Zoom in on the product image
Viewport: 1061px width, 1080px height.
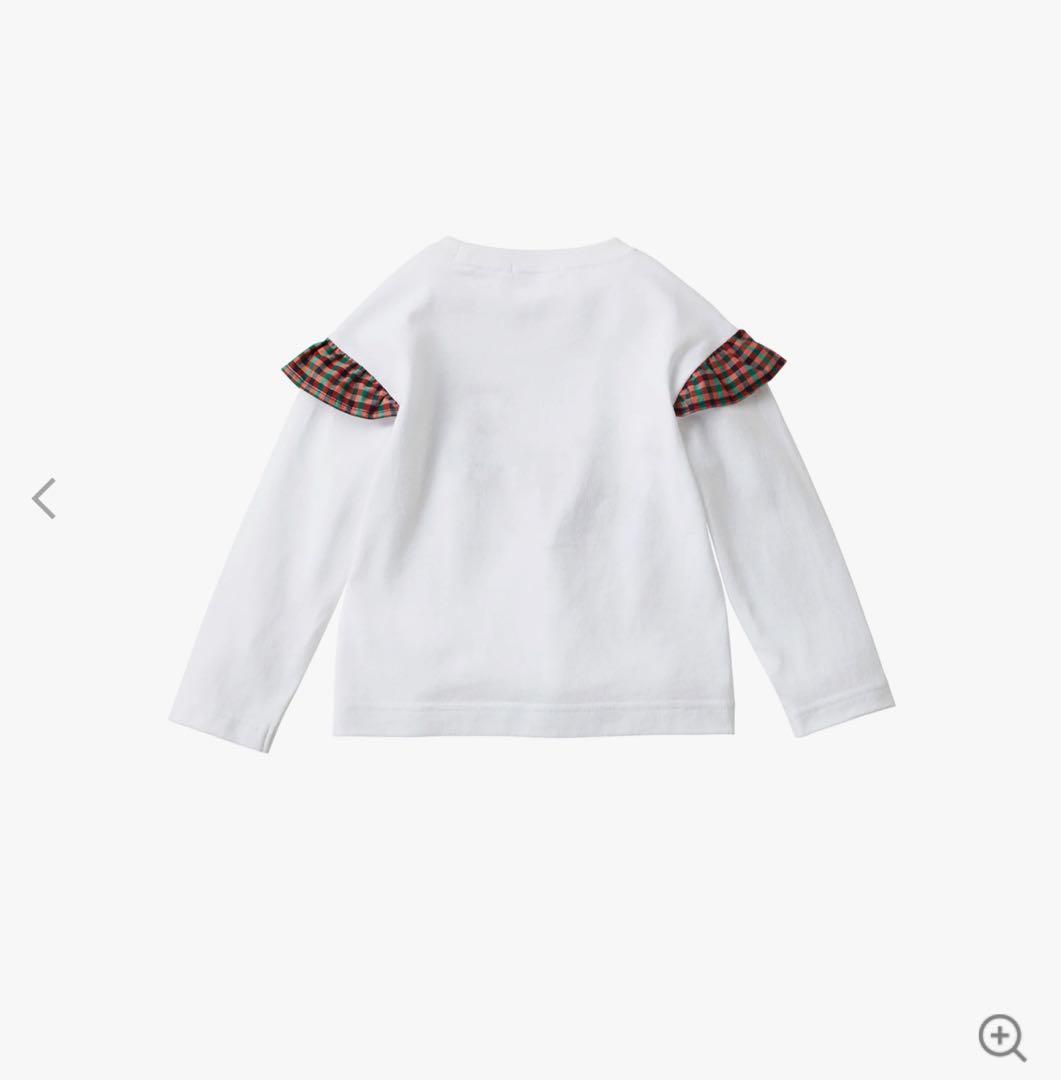click(x=1001, y=1035)
